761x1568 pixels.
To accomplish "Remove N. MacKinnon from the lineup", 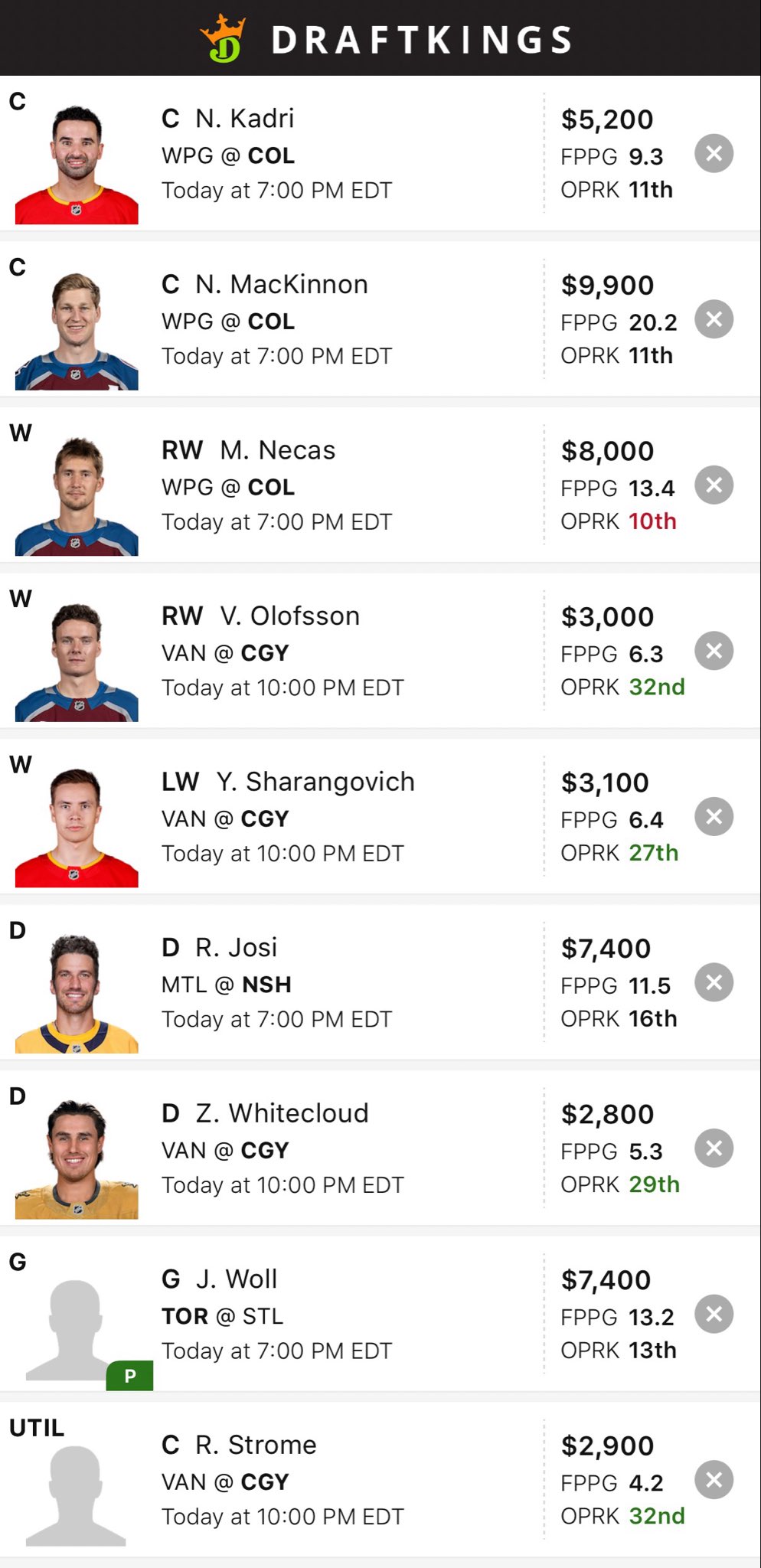I will (x=714, y=319).
